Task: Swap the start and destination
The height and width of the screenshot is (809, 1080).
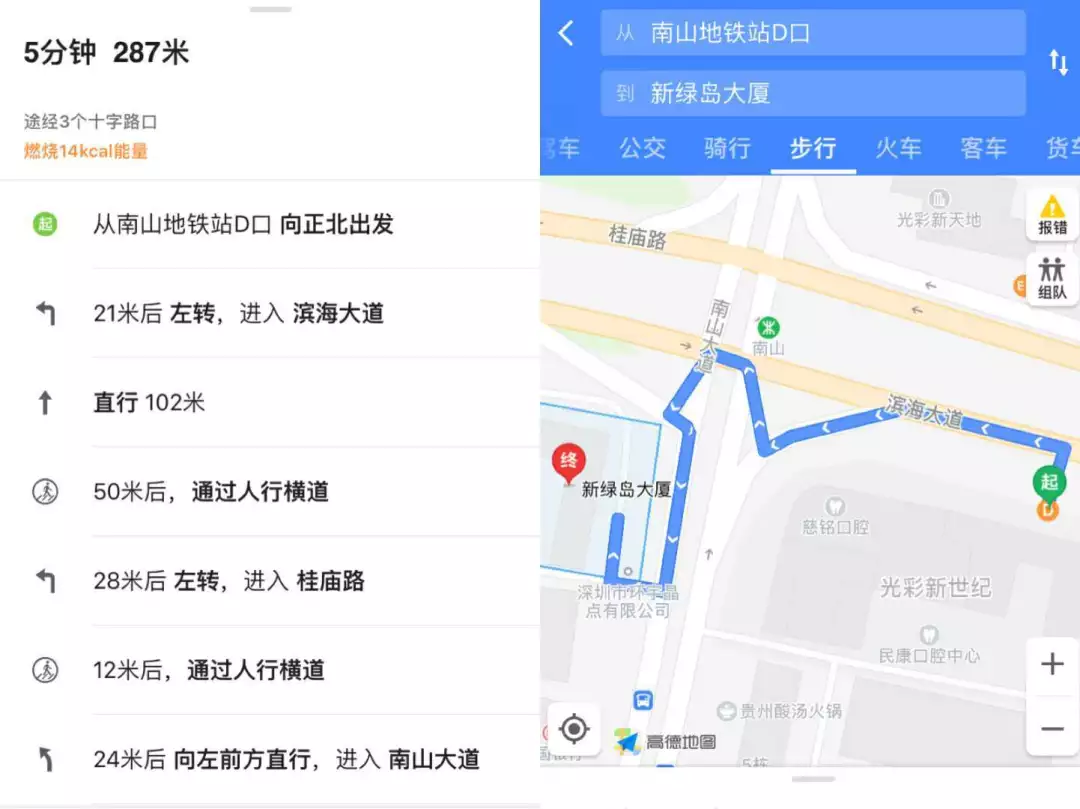Action: [x=1058, y=62]
